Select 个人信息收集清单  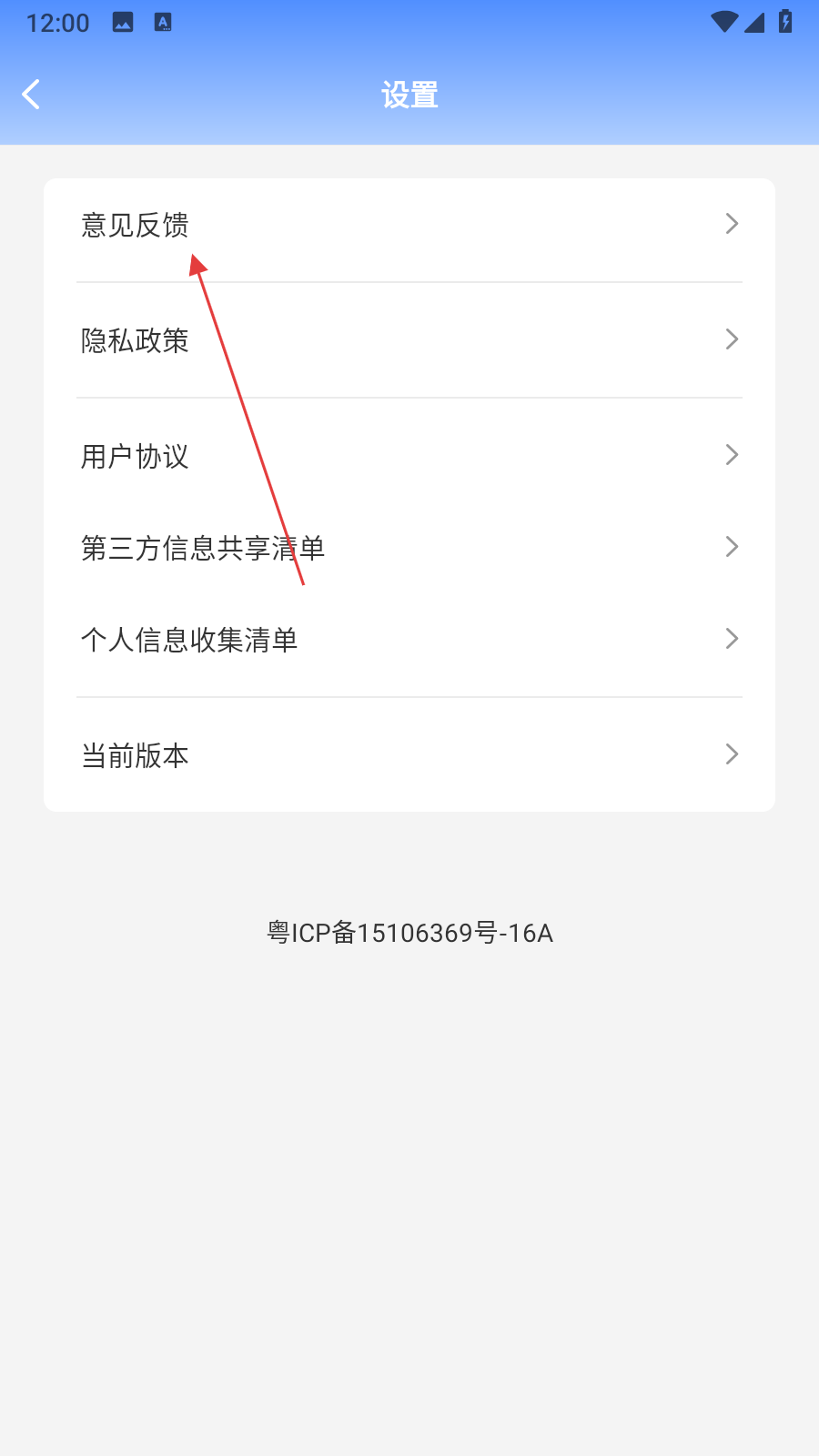coord(409,640)
